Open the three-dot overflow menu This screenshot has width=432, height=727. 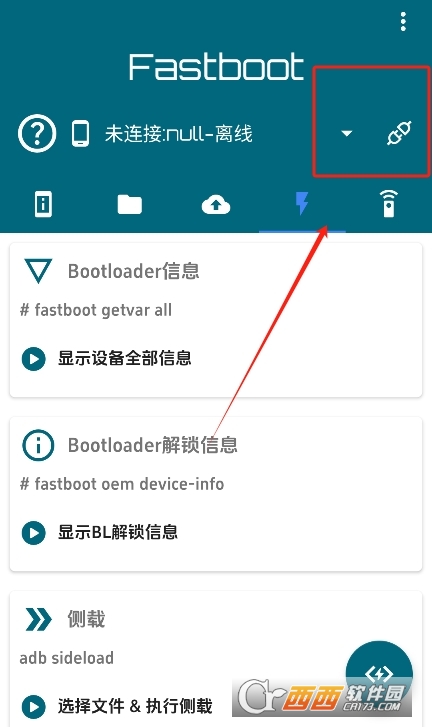(x=403, y=21)
